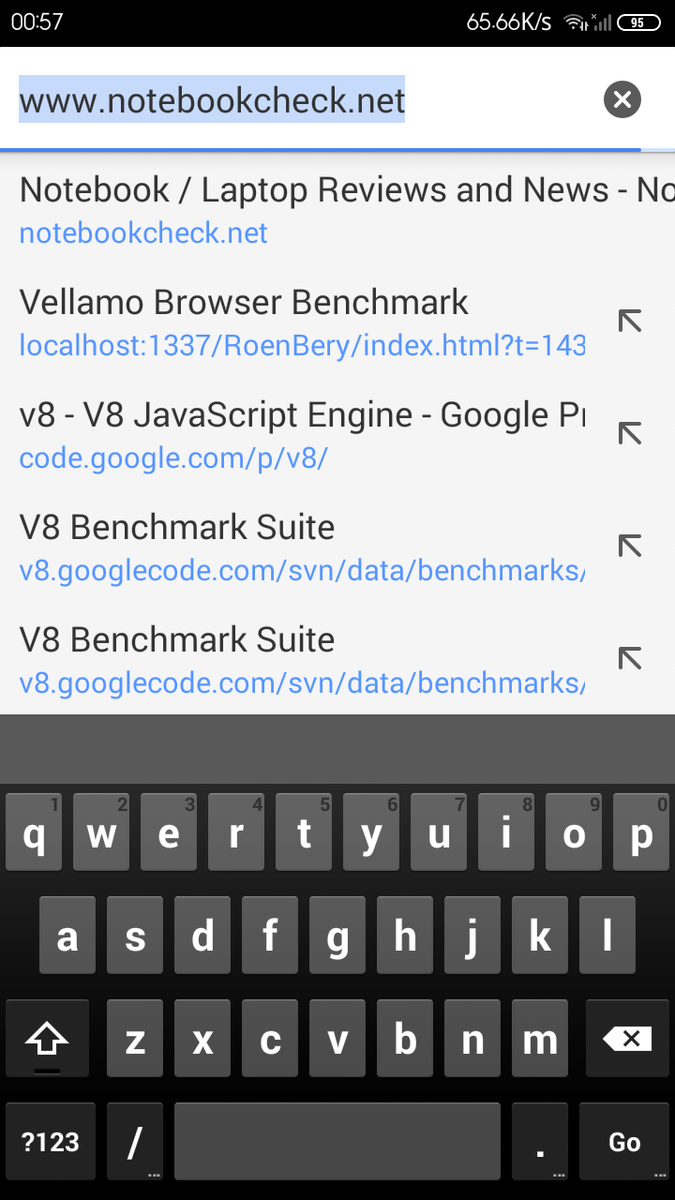Hit the Go key on the keyboard

pos(624,1141)
